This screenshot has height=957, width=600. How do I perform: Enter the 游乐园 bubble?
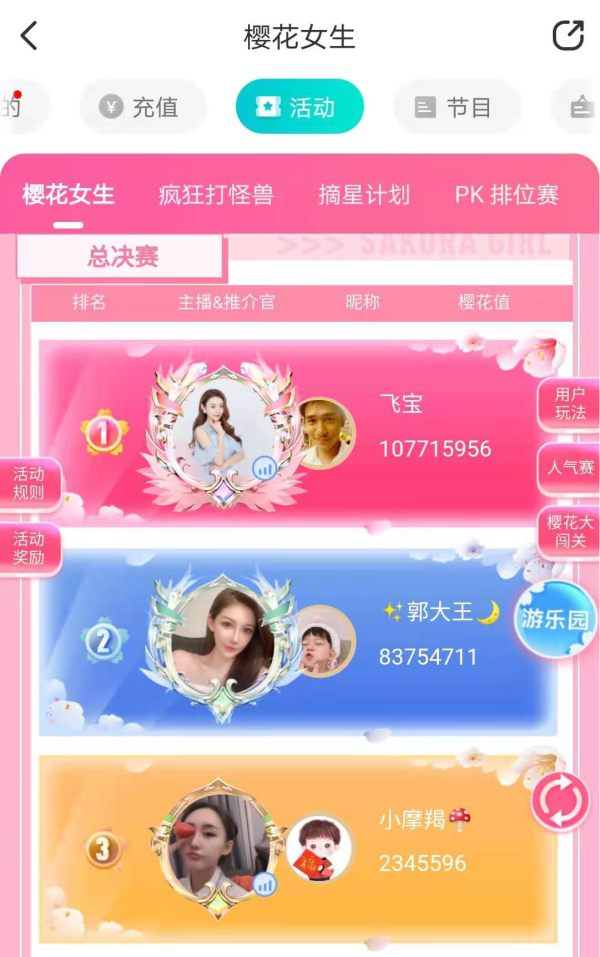554,619
